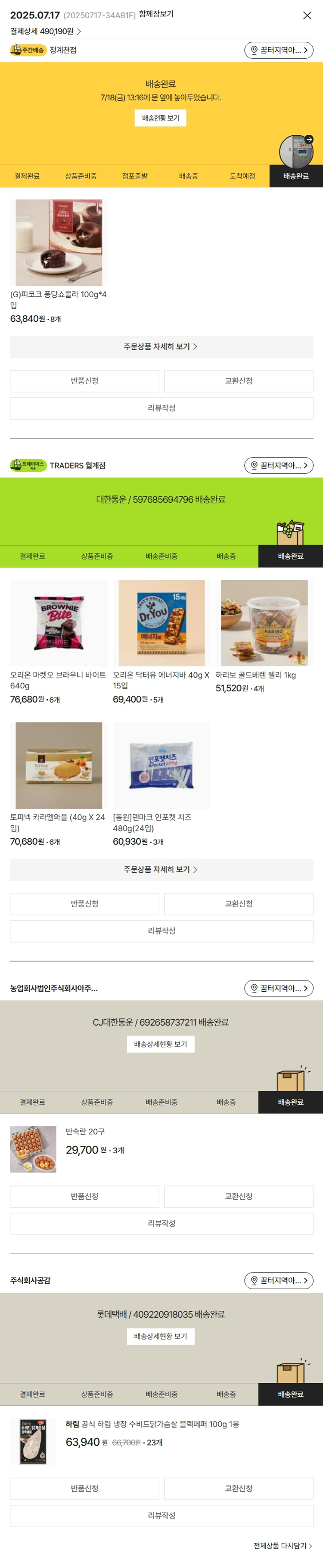Screen dimensions: 323x1568
Task: Tap 배송현황 보기 for the 청계천점 order
Action: click(x=161, y=118)
